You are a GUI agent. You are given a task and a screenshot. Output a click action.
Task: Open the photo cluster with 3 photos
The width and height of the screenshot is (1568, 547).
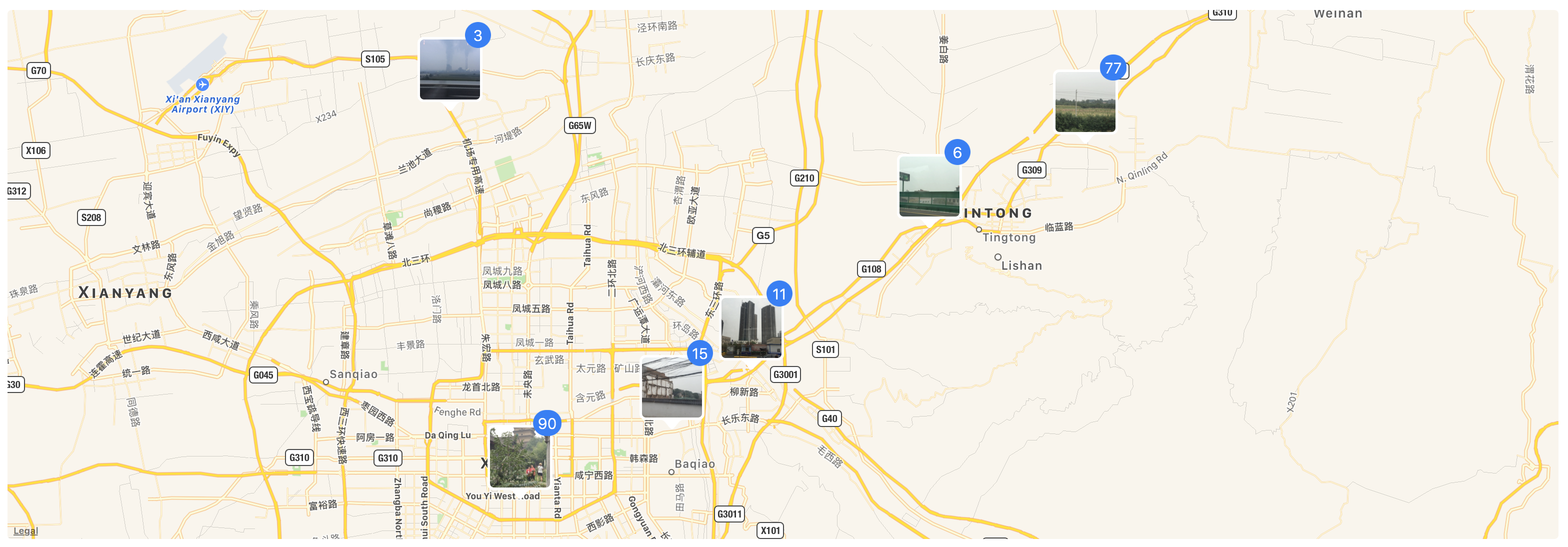pyautogui.click(x=449, y=69)
